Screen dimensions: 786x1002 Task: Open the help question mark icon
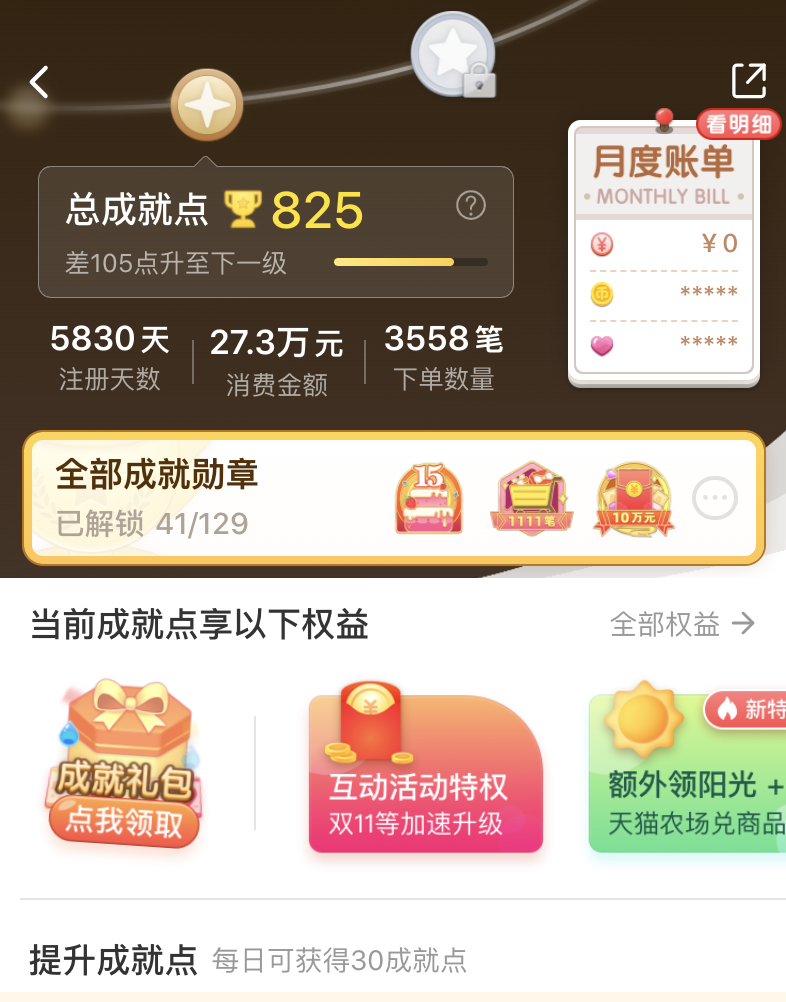(470, 206)
